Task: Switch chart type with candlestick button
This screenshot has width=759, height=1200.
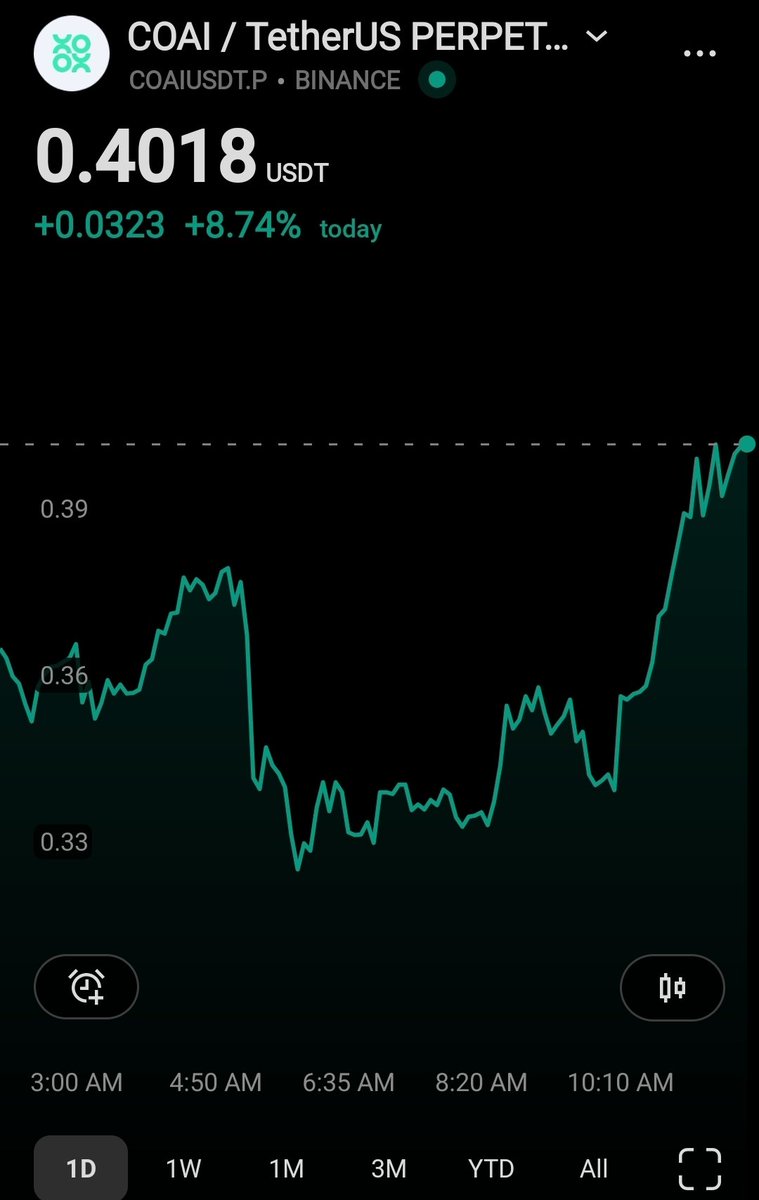Action: 672,987
